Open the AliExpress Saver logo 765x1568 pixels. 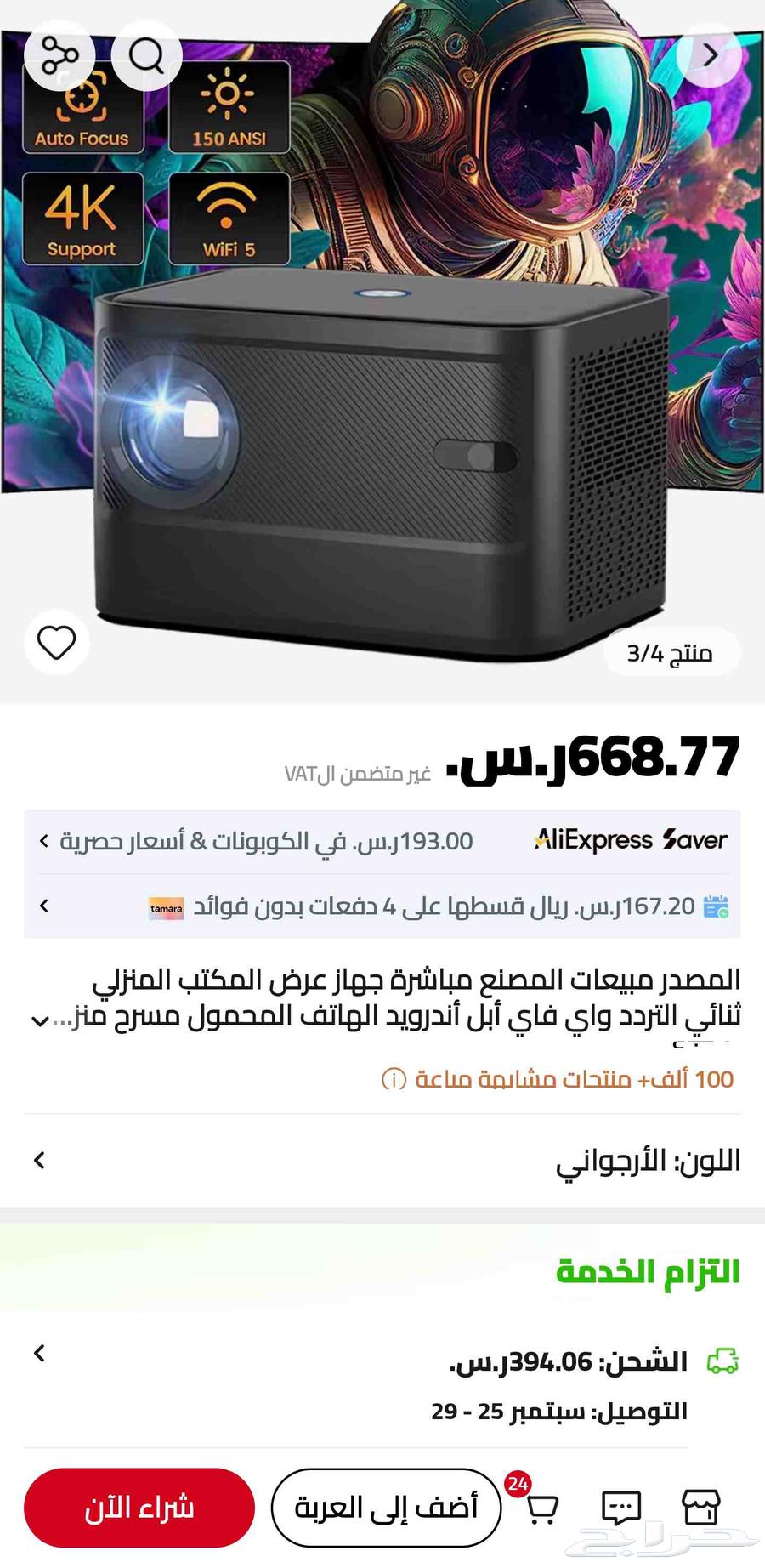[x=629, y=840]
